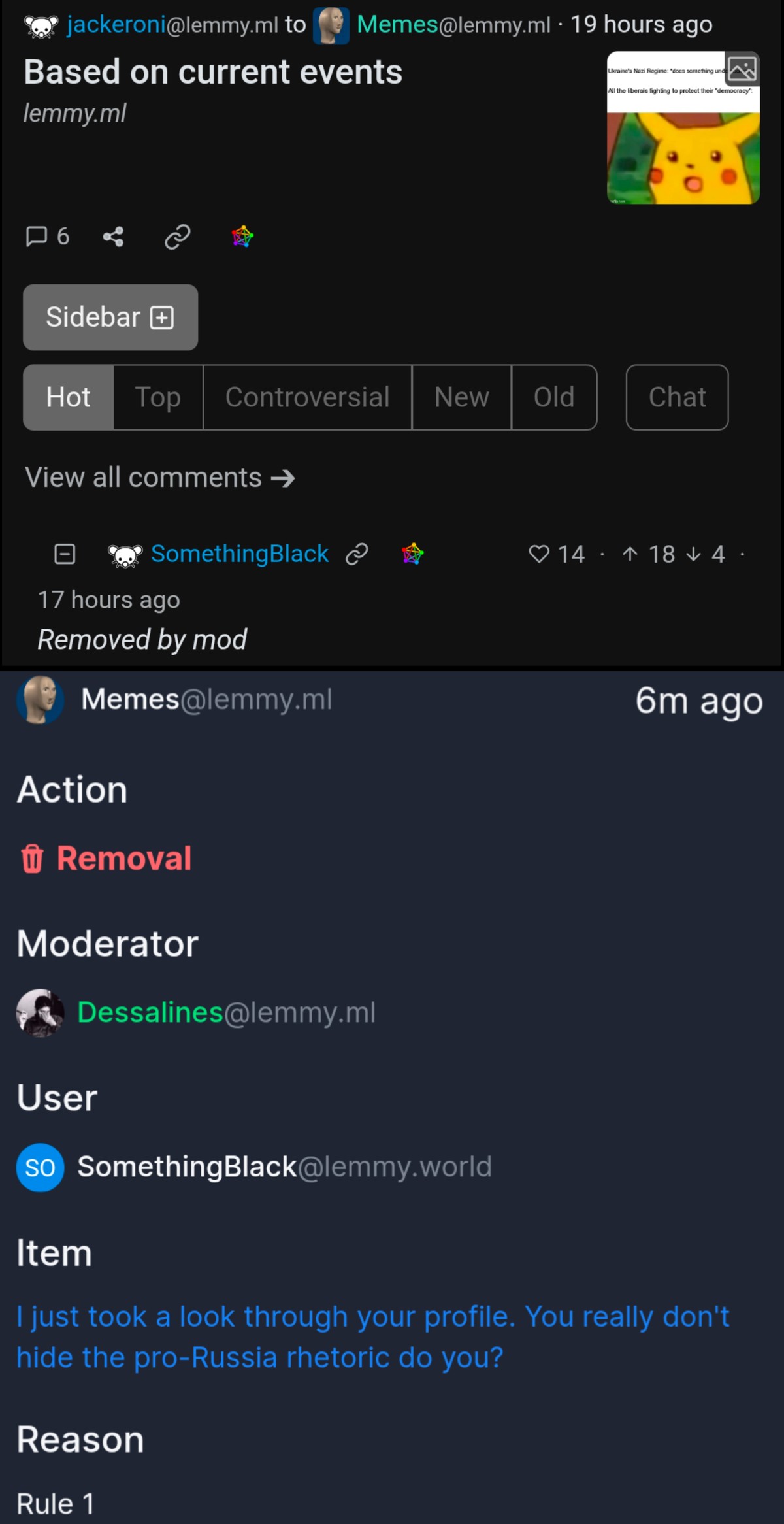This screenshot has height=1524, width=784.
Task: Sort comments by New
Action: [461, 397]
